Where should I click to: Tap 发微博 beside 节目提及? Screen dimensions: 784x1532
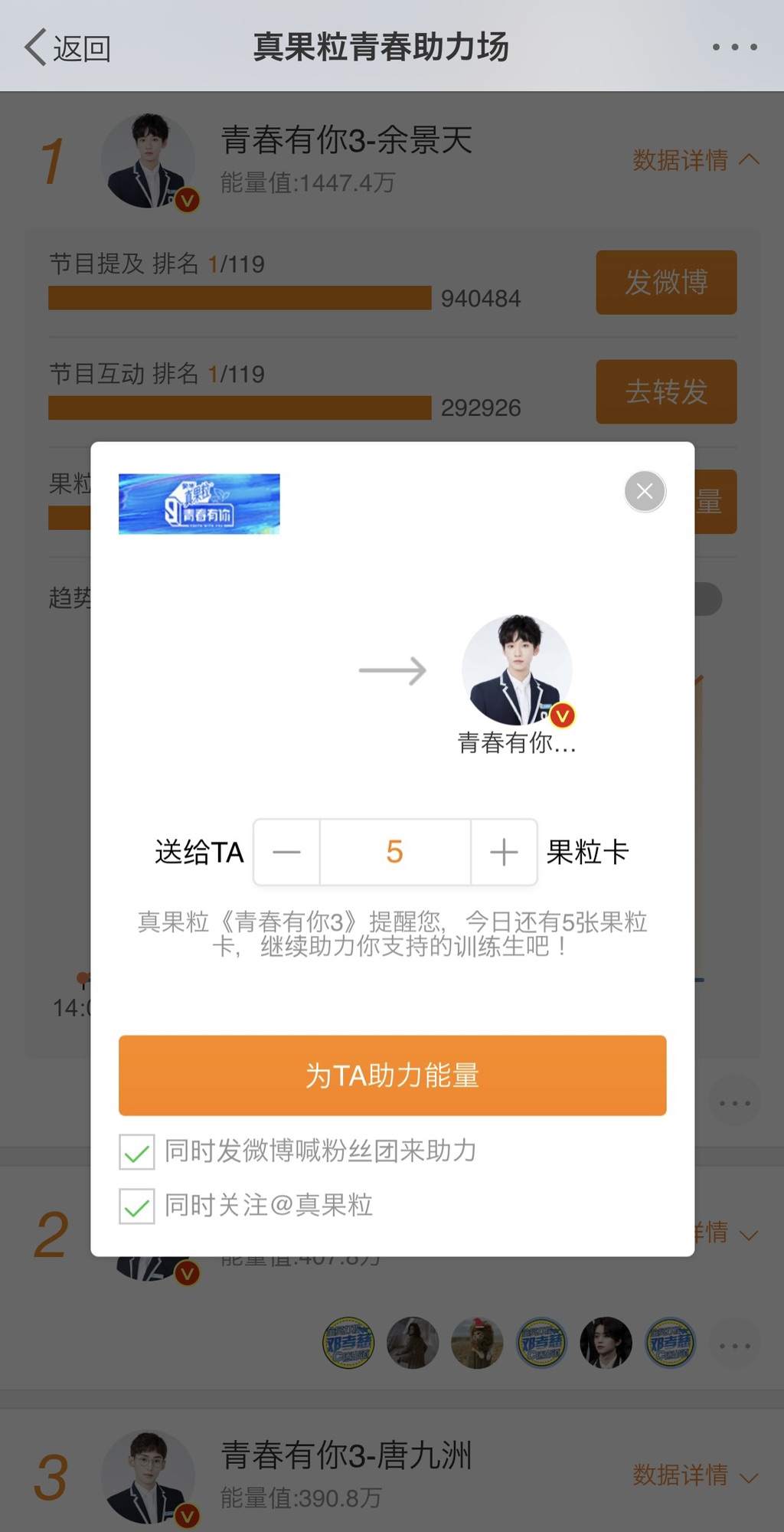point(666,282)
